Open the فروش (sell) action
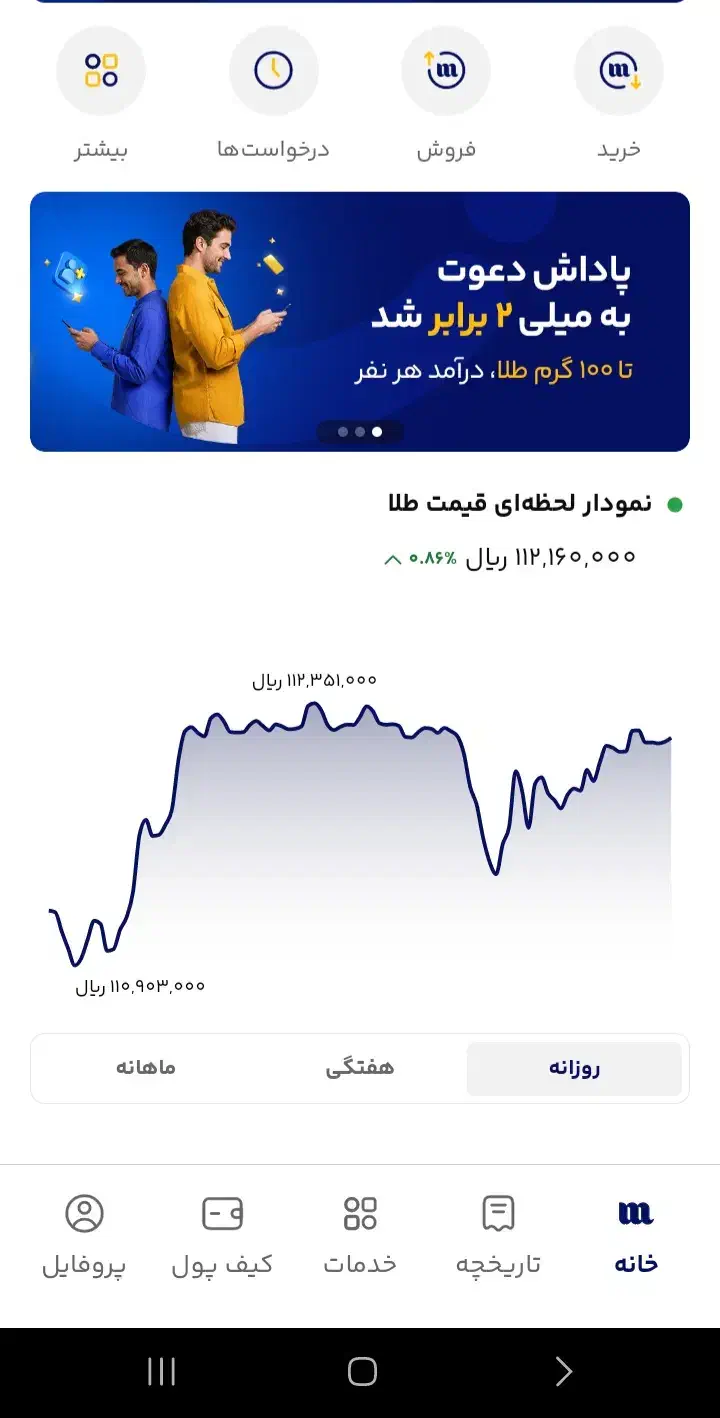 click(x=446, y=71)
